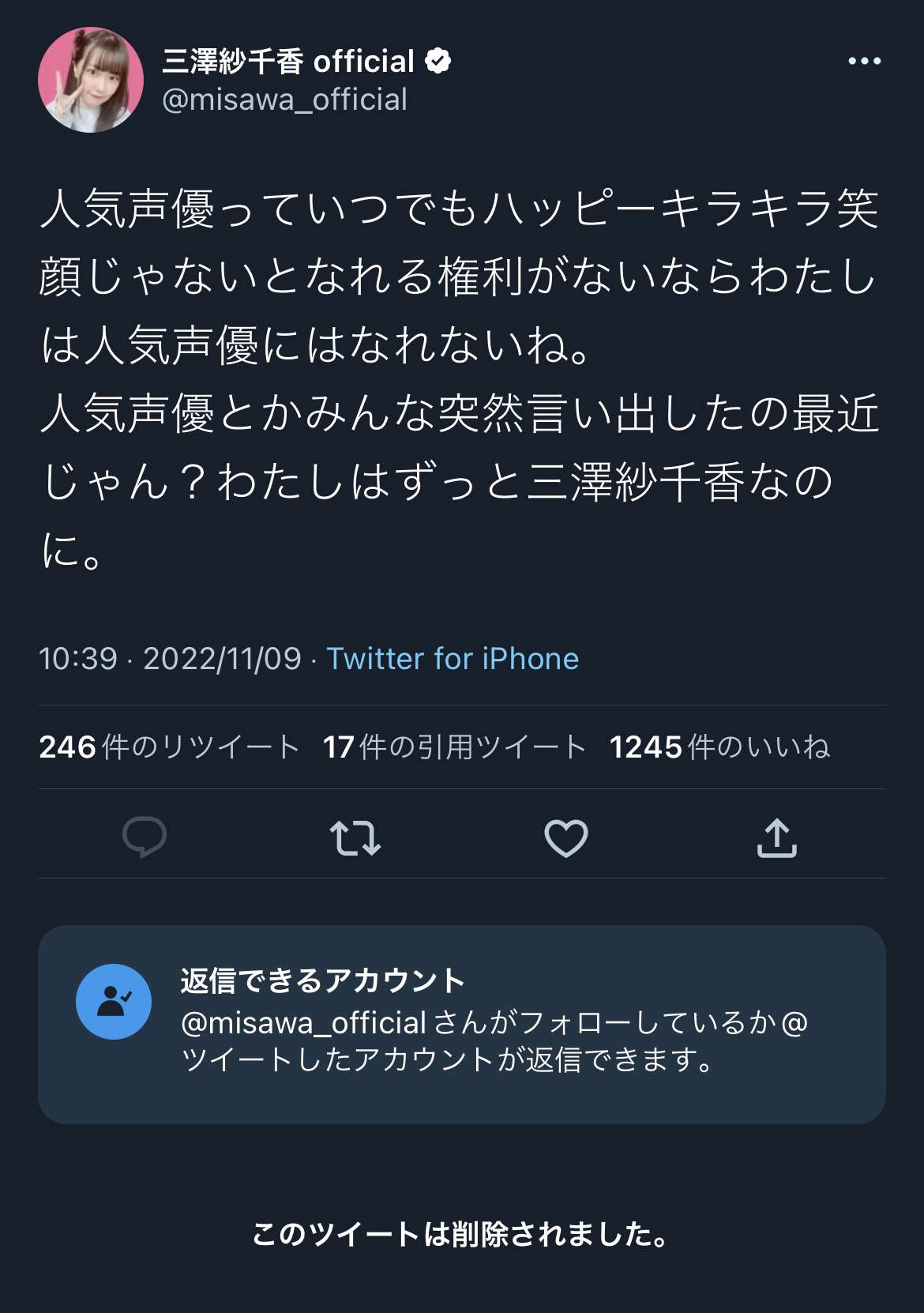Share this tweet

(777, 837)
